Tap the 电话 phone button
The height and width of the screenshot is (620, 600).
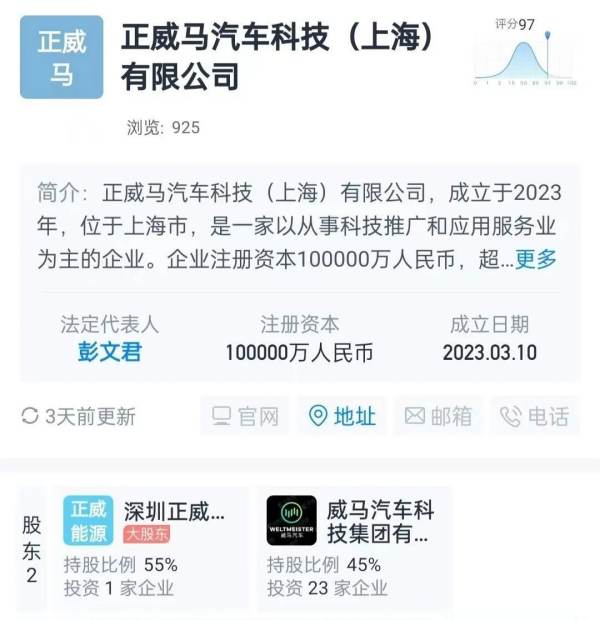pos(534,416)
